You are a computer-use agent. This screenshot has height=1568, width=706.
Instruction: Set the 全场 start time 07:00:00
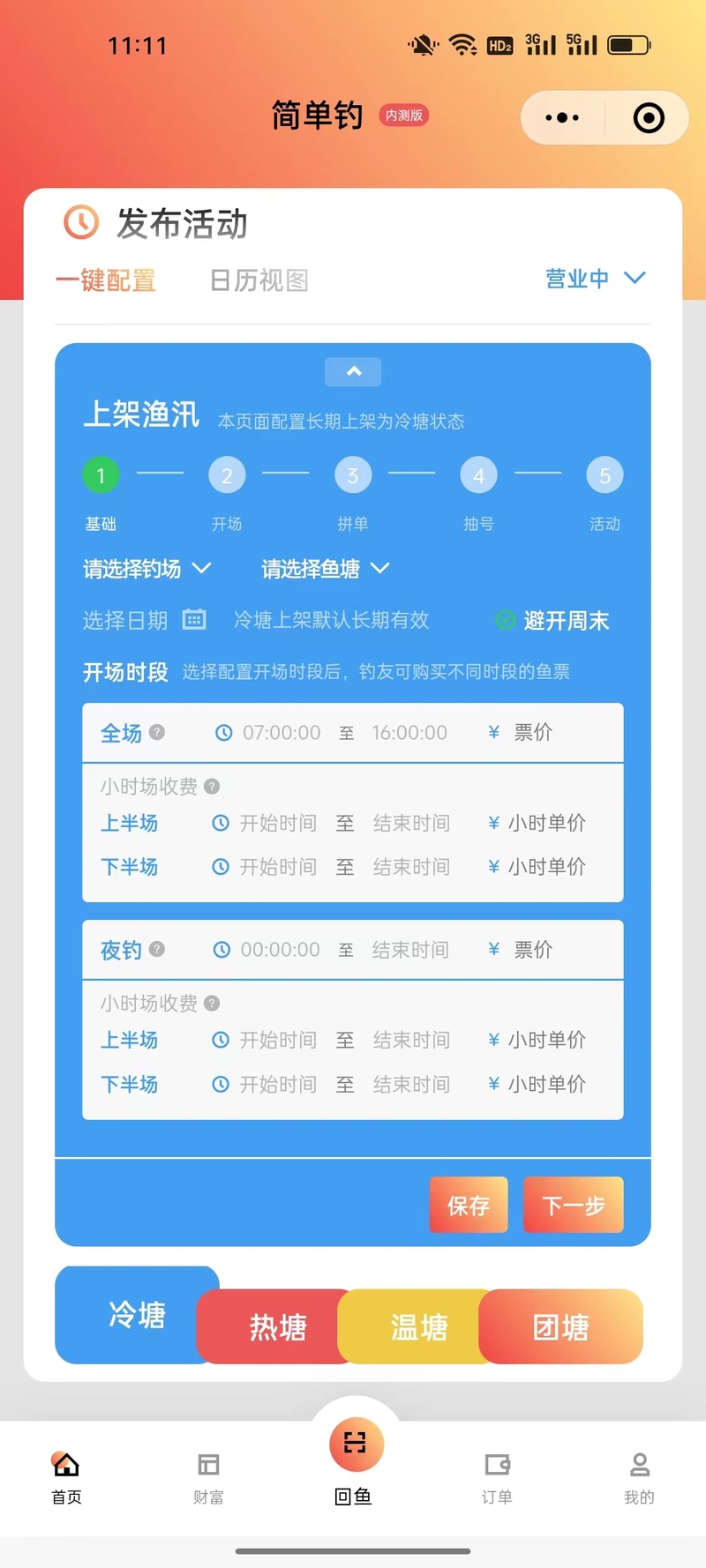click(x=282, y=732)
